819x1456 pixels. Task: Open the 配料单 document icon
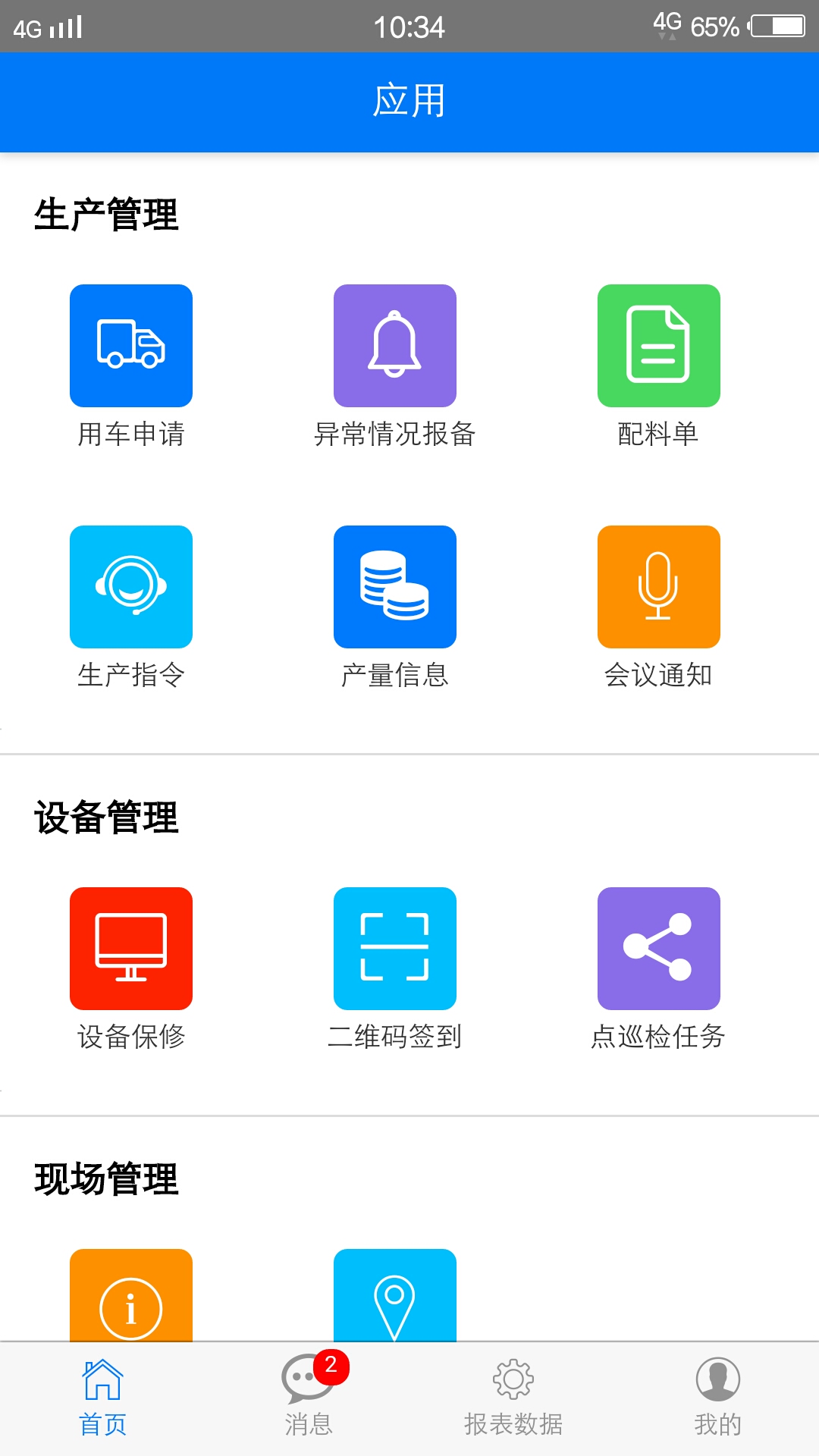pos(658,345)
